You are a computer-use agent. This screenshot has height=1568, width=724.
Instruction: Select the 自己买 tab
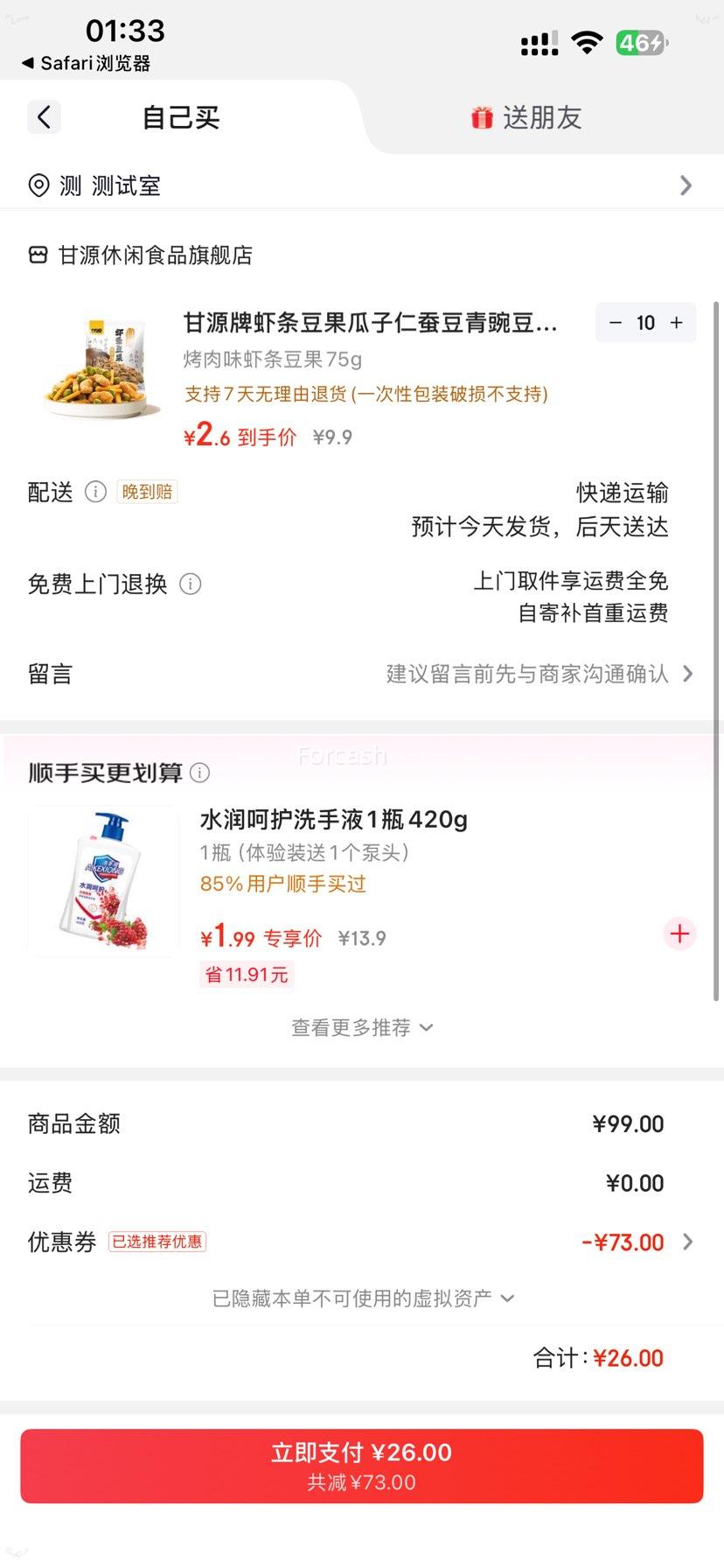181,116
